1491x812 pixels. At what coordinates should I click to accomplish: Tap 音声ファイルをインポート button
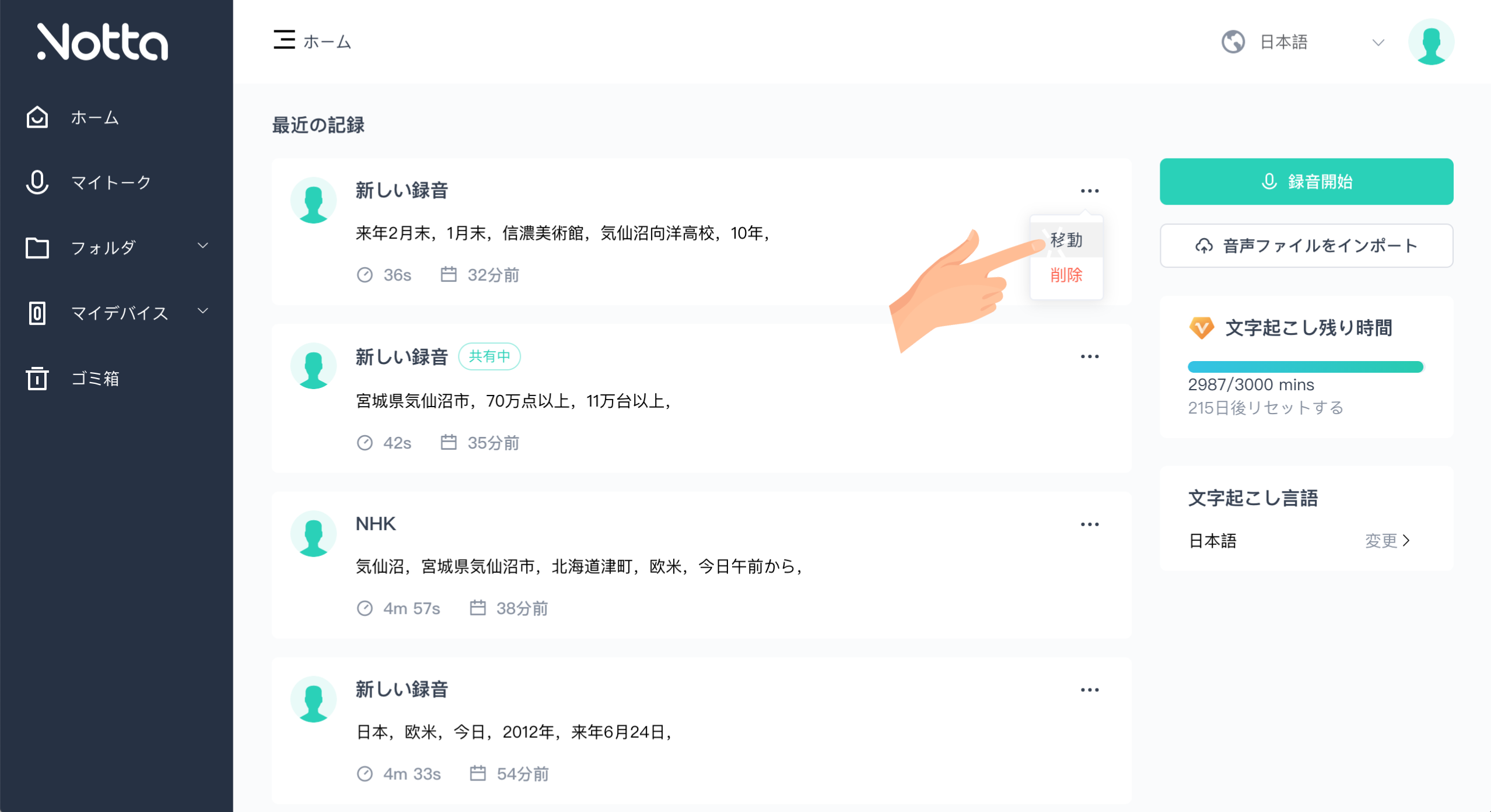1305,246
